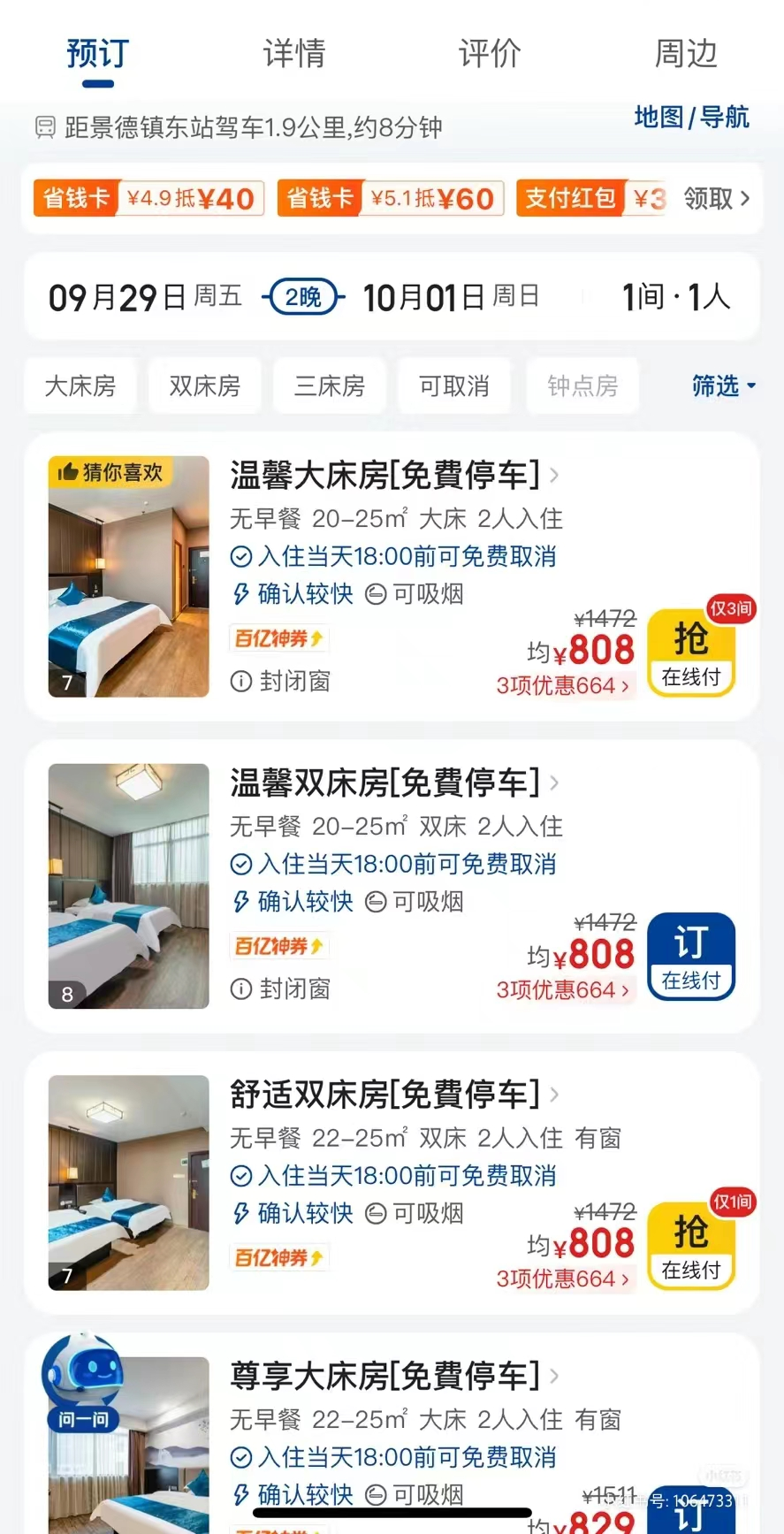Expand 3项优惠664 under 舒适双床房
The width and height of the screenshot is (784, 1534).
click(x=563, y=1279)
